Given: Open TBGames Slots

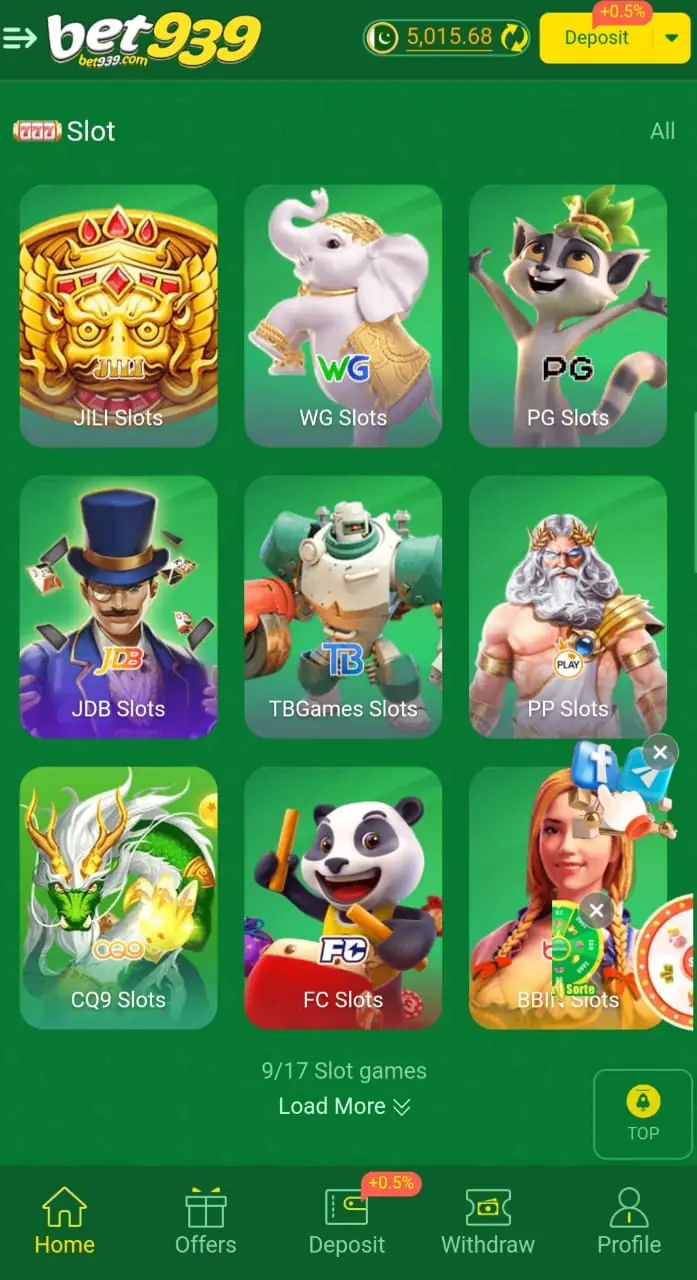Looking at the screenshot, I should (343, 606).
